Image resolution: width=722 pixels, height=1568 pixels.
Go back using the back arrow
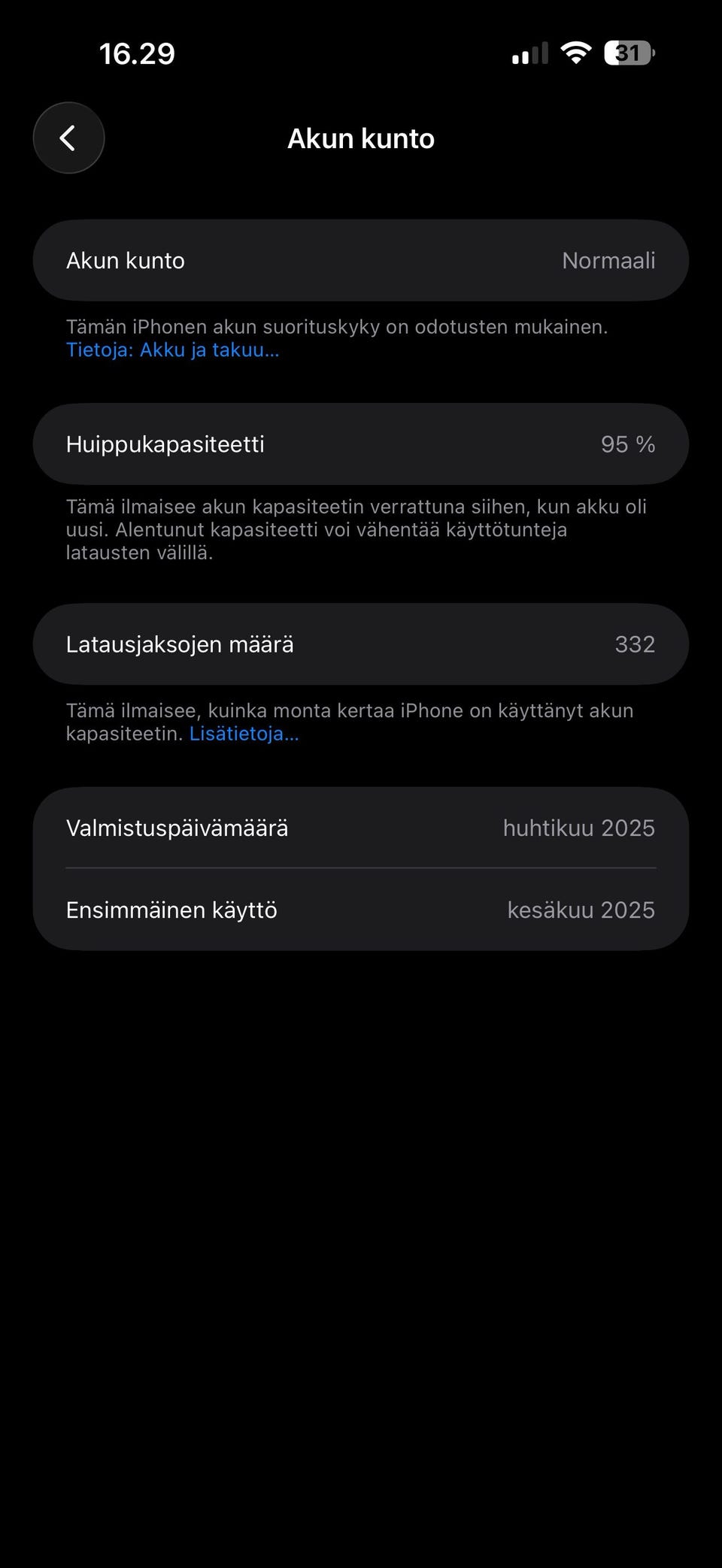pyautogui.click(x=68, y=138)
